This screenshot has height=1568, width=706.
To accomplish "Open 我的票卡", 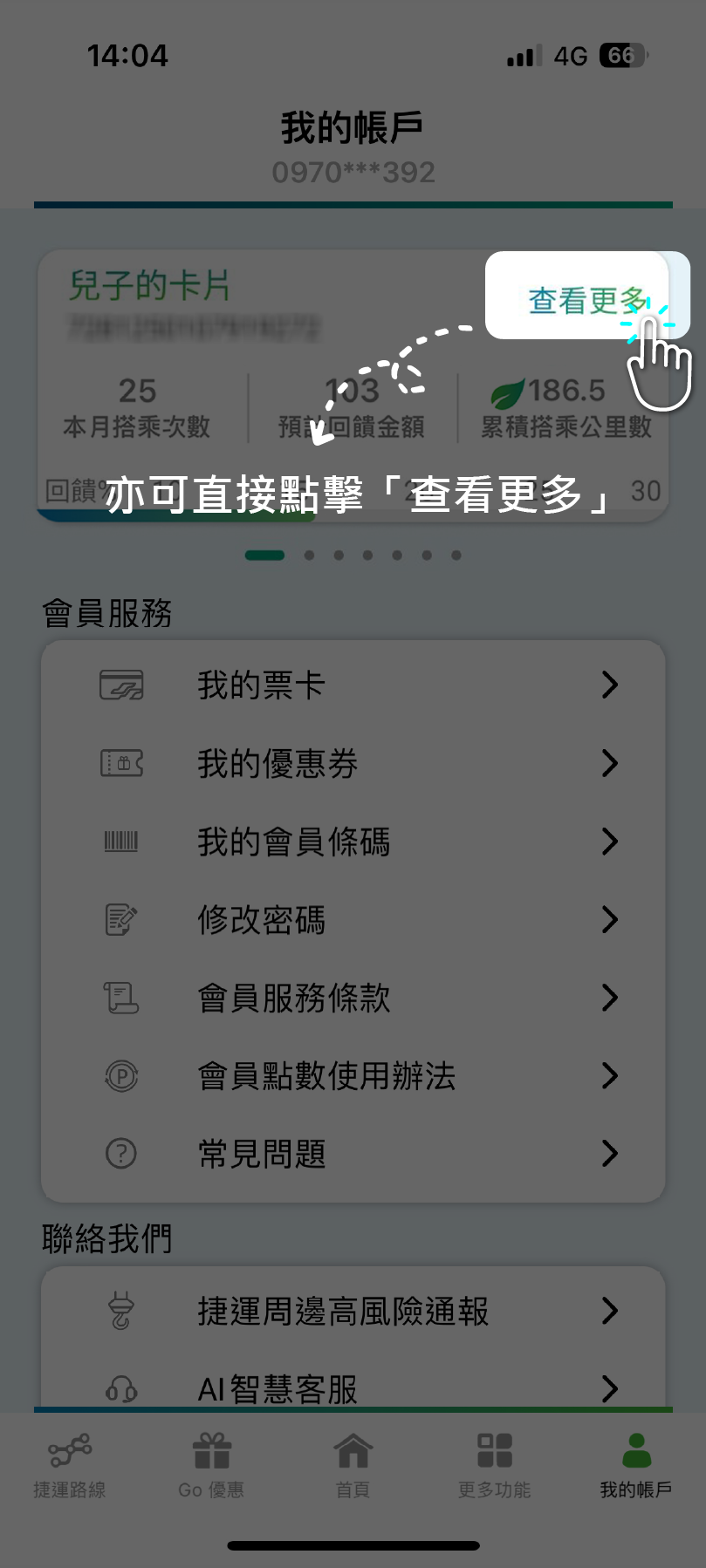I will coord(353,685).
